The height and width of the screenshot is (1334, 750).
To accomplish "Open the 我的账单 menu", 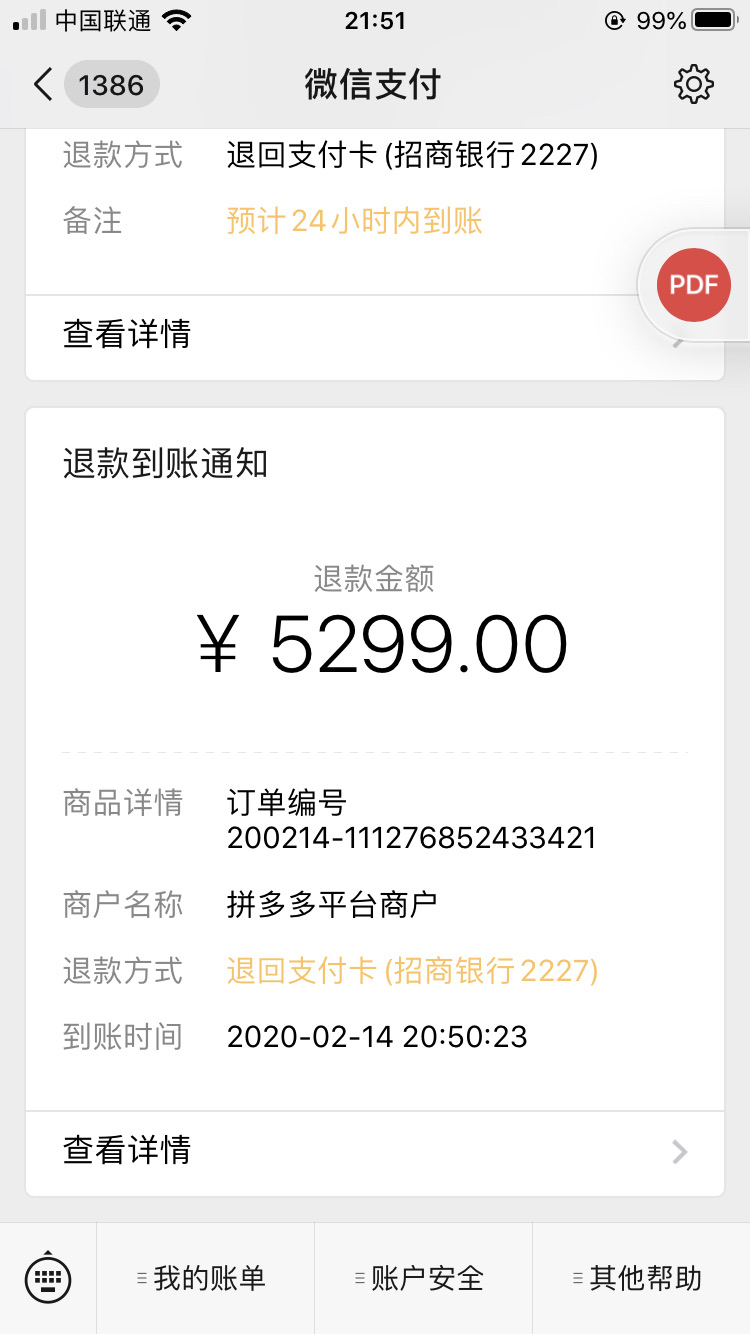I will point(205,1278).
